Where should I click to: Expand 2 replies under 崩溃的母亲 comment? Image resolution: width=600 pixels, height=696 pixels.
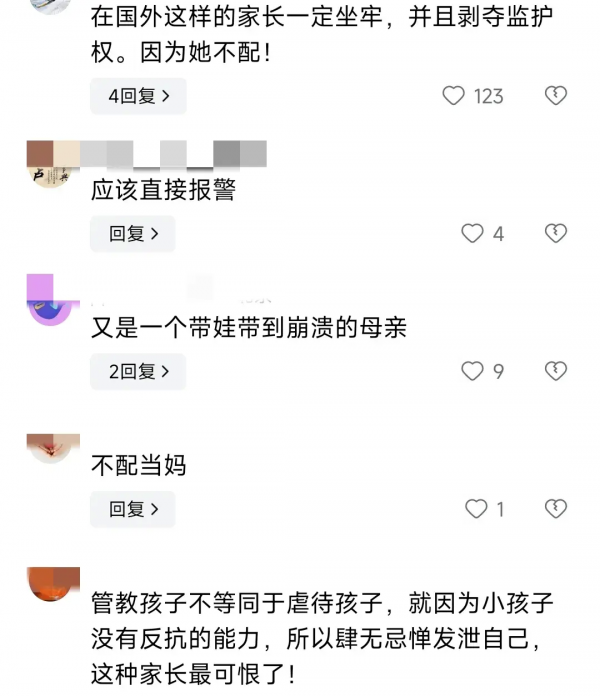138,371
